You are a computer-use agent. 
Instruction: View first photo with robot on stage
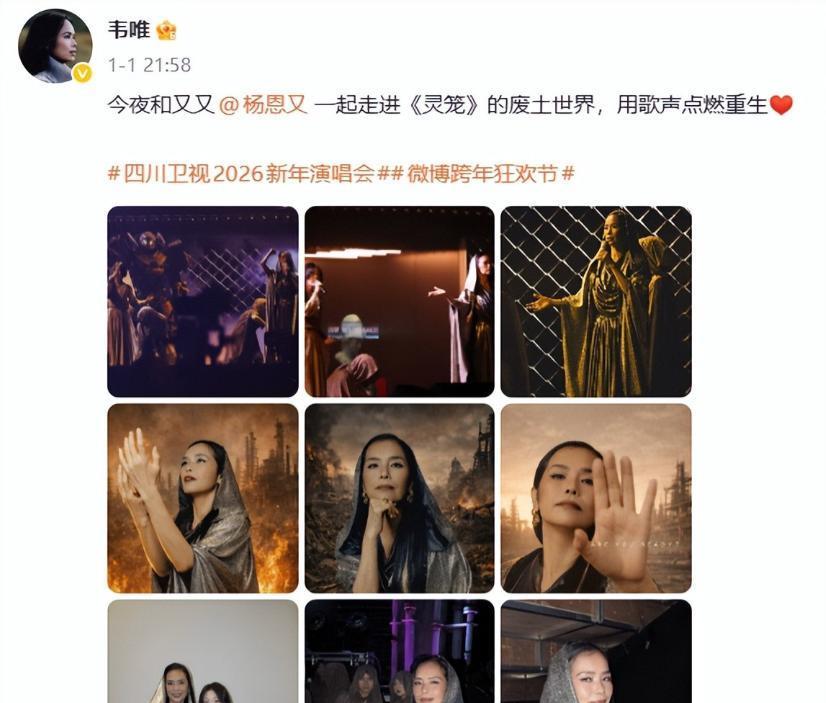(203, 301)
